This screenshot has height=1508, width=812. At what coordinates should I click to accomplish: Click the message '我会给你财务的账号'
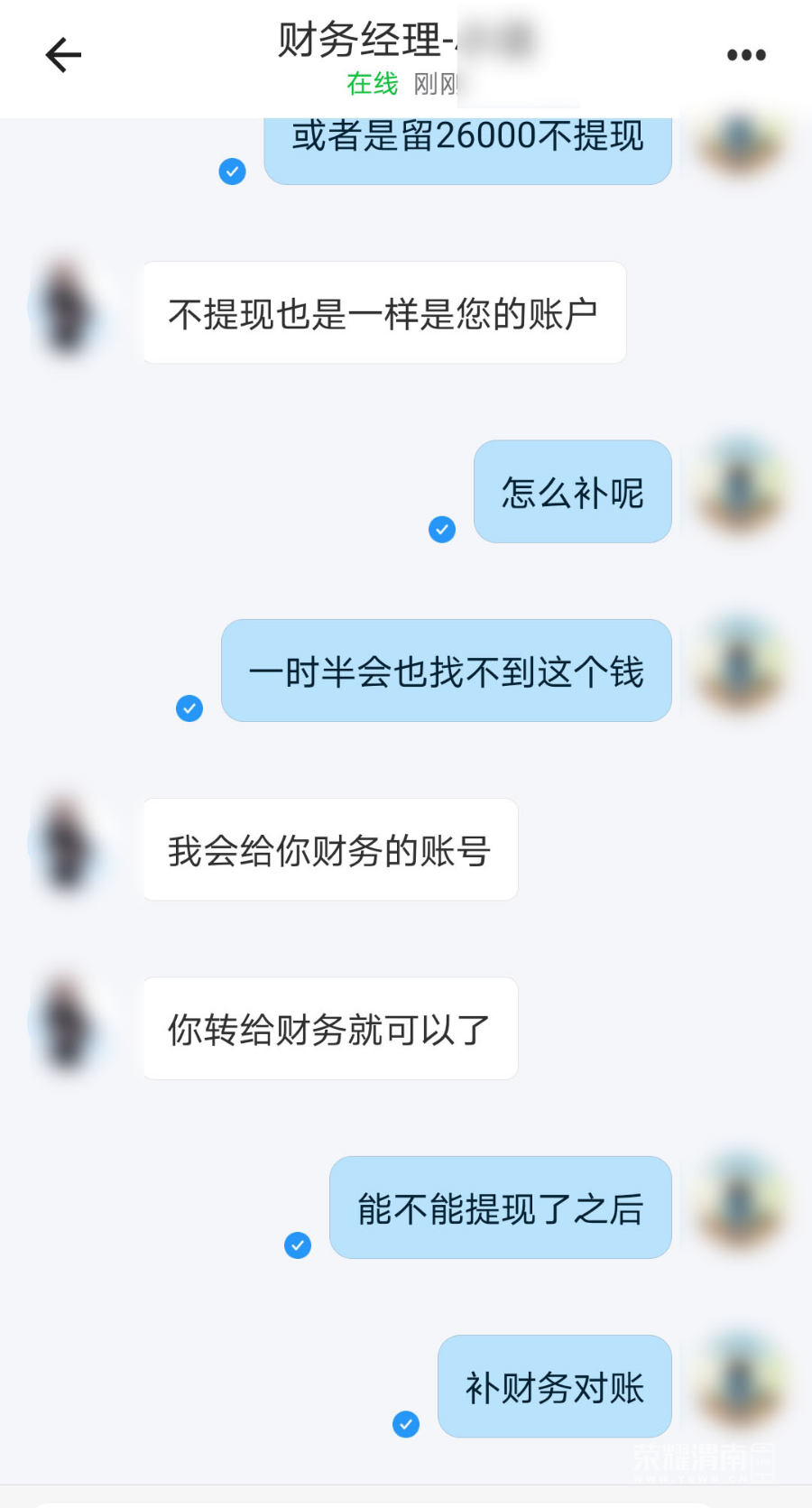tap(328, 848)
